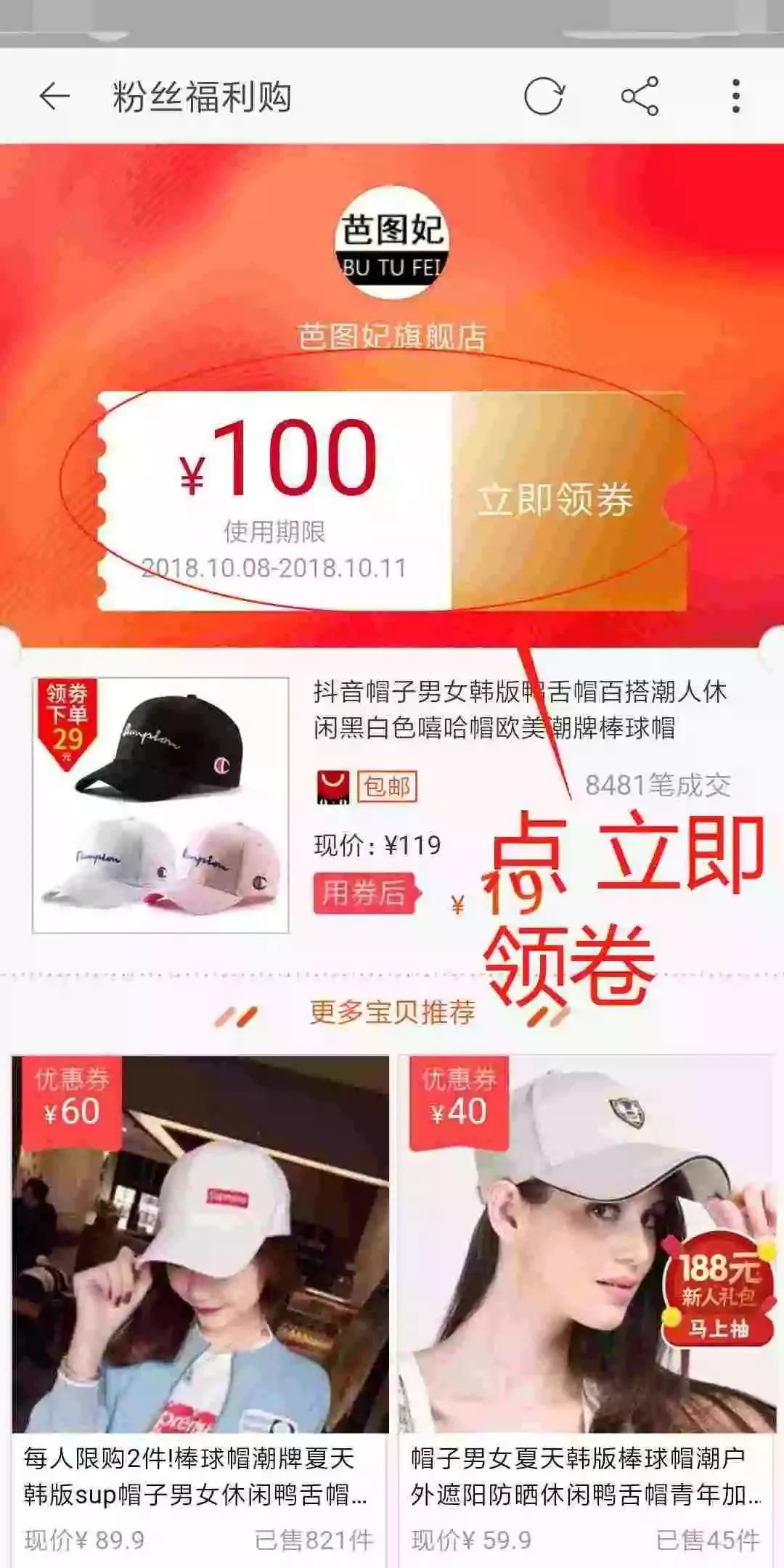Open the three-dot overflow menu
784x1568 pixels.
click(x=736, y=96)
